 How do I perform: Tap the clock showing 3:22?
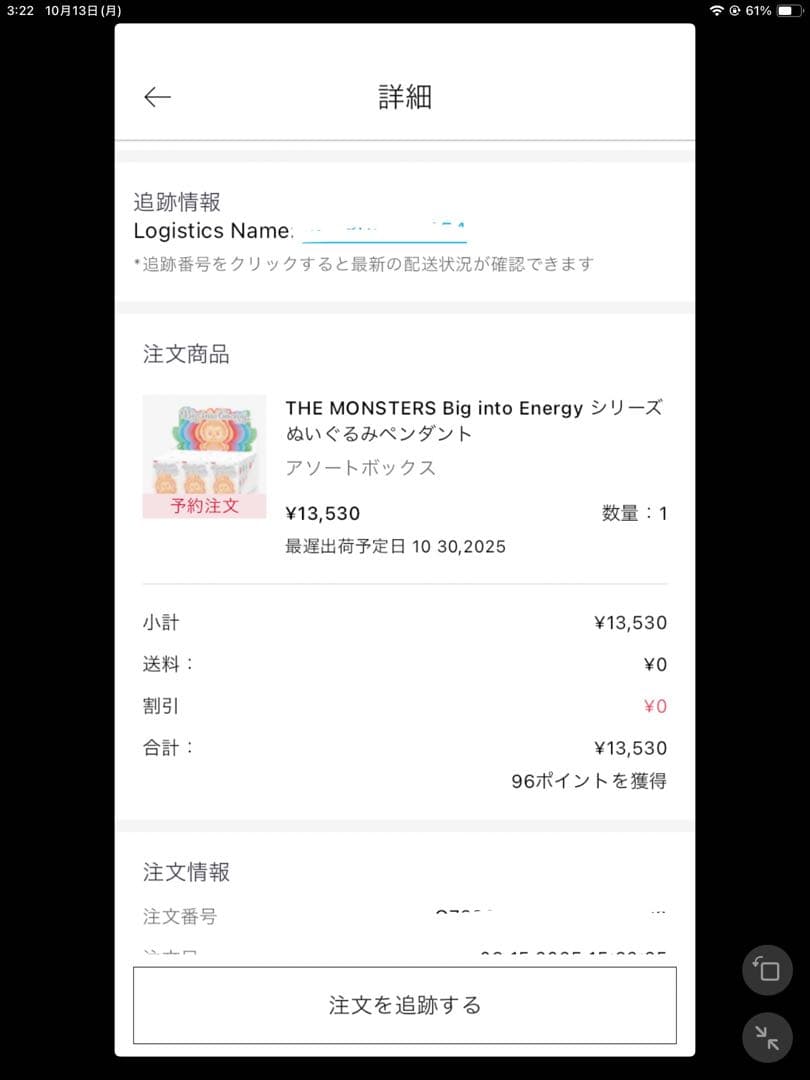[18, 12]
